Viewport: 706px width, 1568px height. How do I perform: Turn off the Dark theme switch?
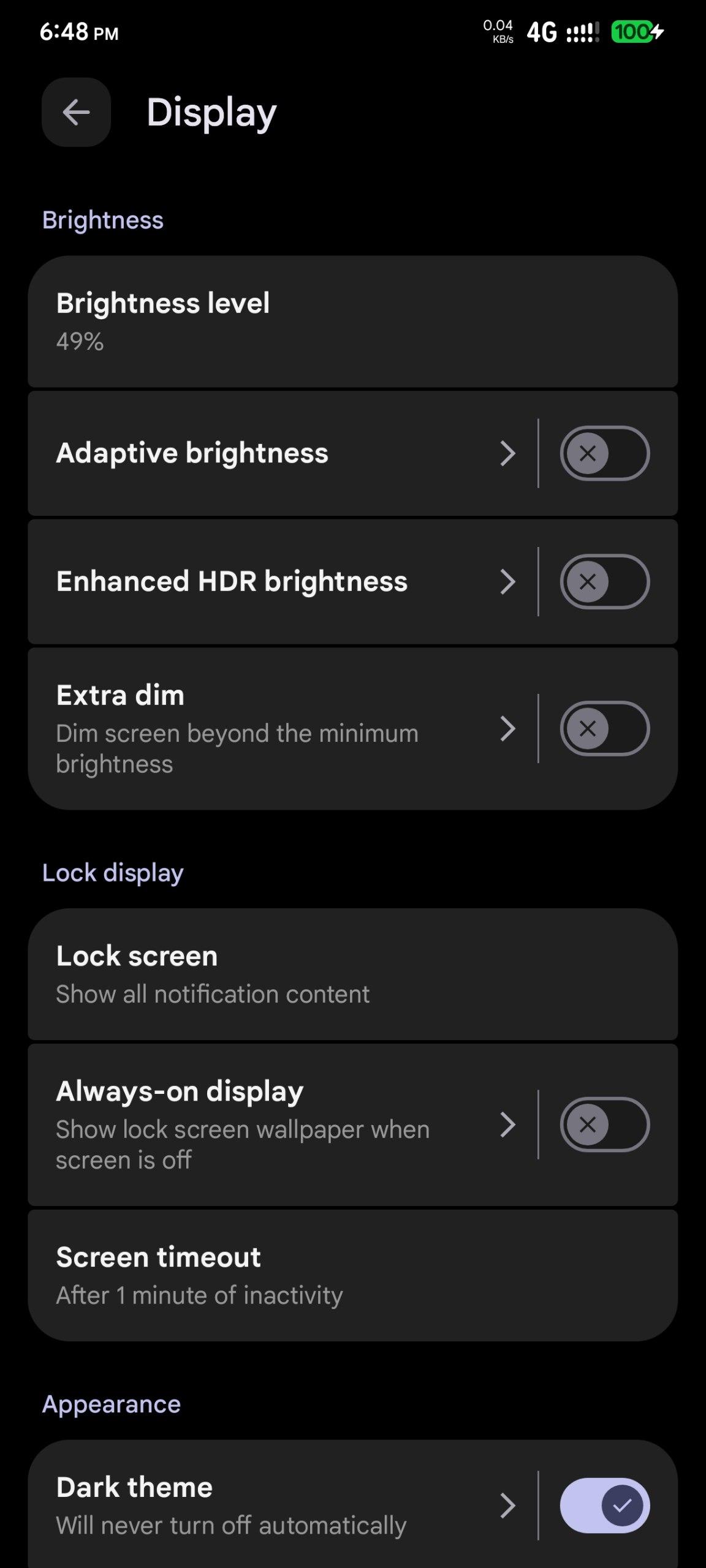[x=604, y=1506]
